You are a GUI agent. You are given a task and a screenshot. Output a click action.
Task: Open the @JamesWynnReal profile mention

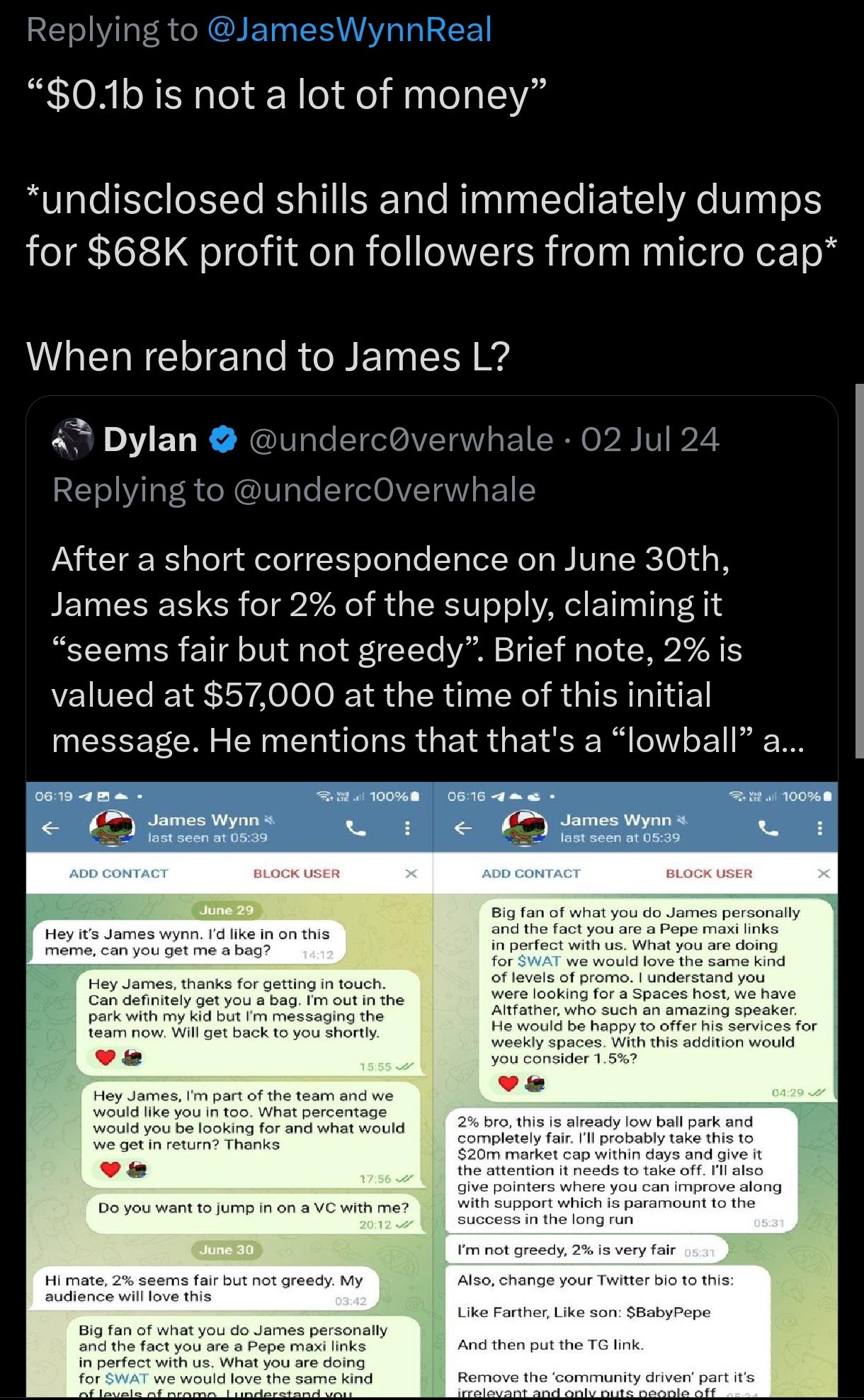click(349, 30)
